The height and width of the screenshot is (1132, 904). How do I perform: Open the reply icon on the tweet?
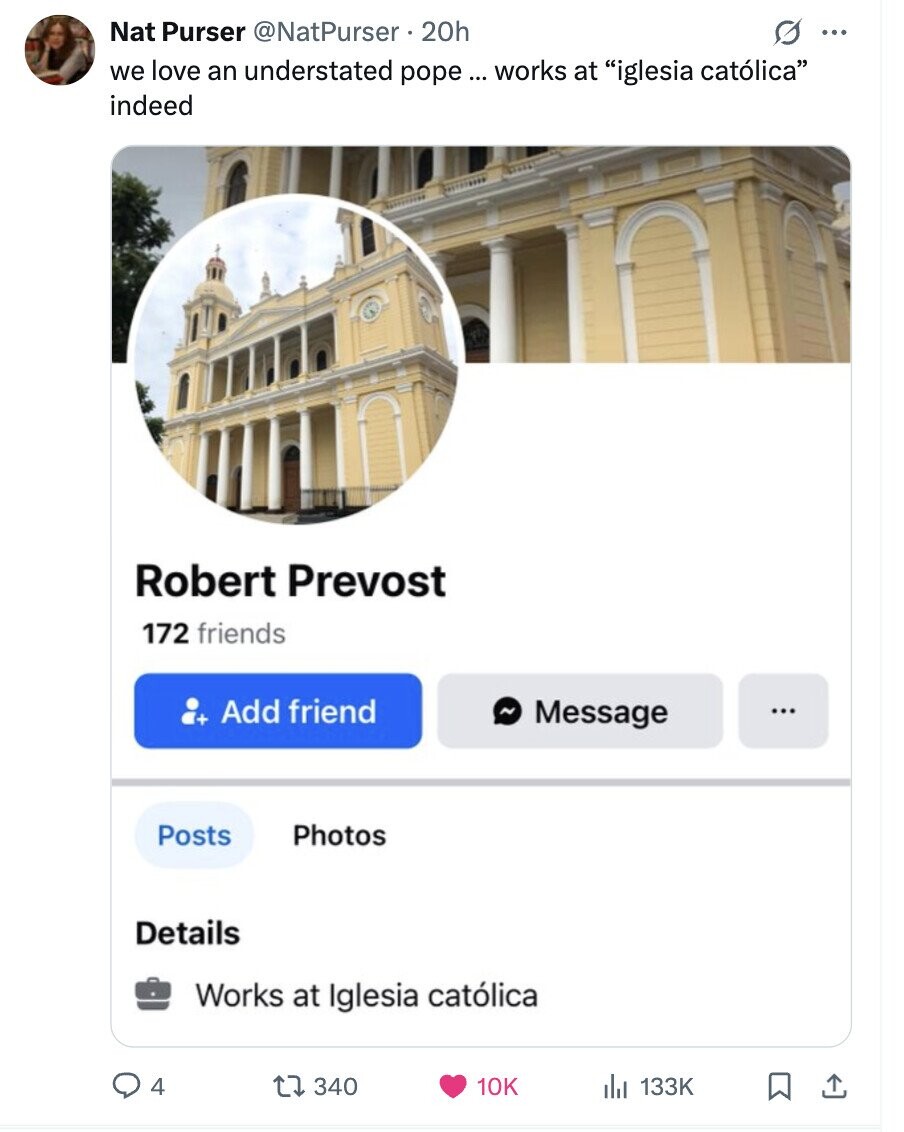point(124,1087)
